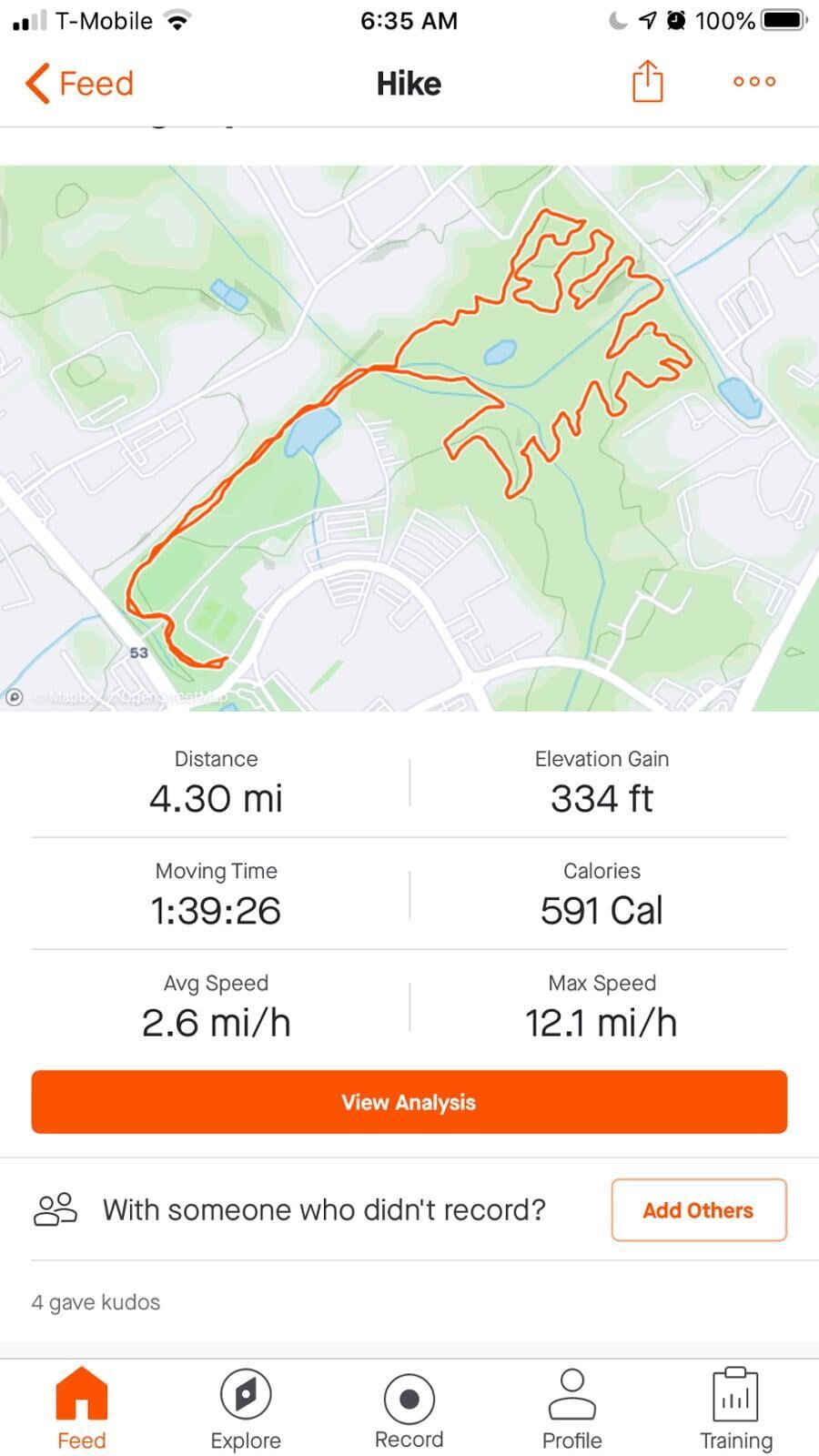The width and height of the screenshot is (819, 1456).
Task: Open the map attribution info icon
Action: [x=15, y=697]
